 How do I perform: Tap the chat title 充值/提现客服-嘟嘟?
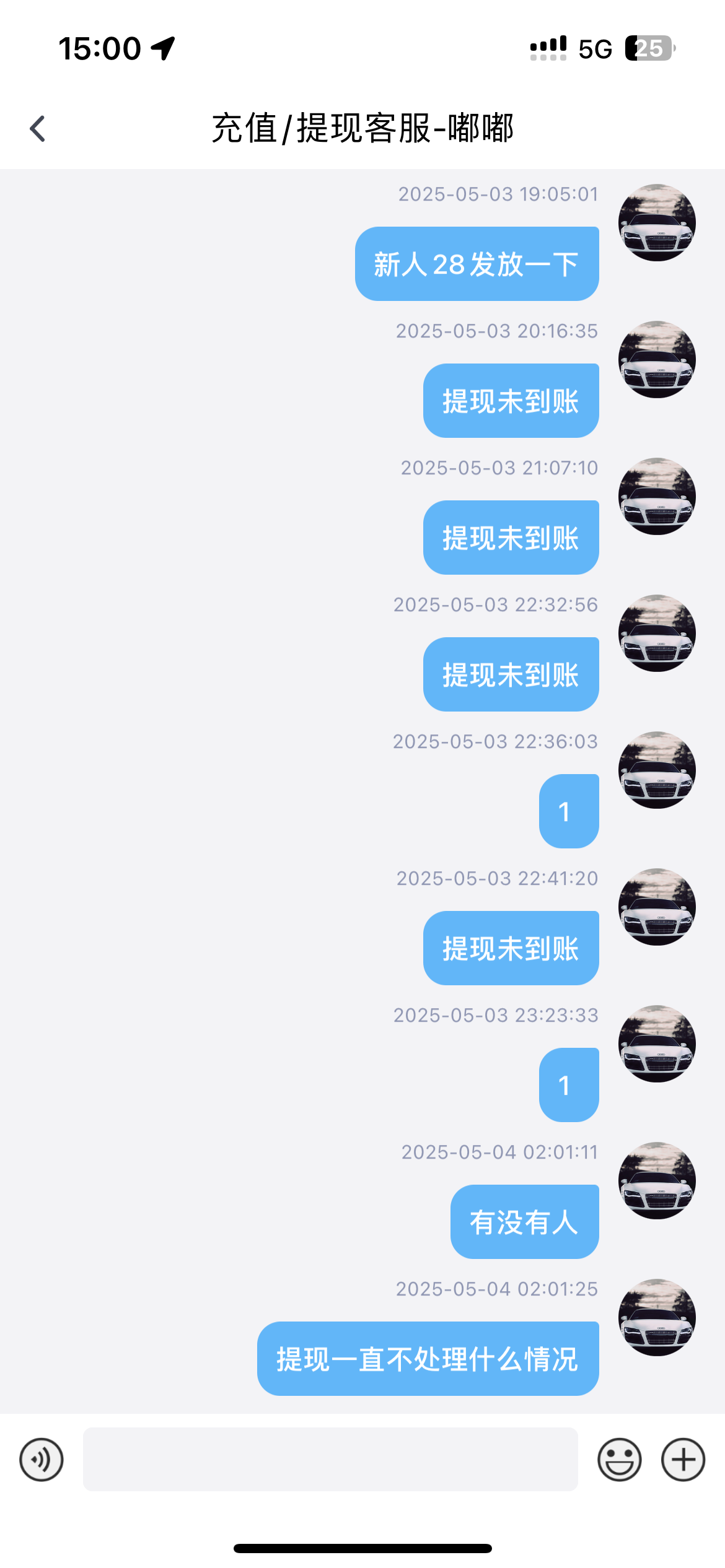[362, 127]
